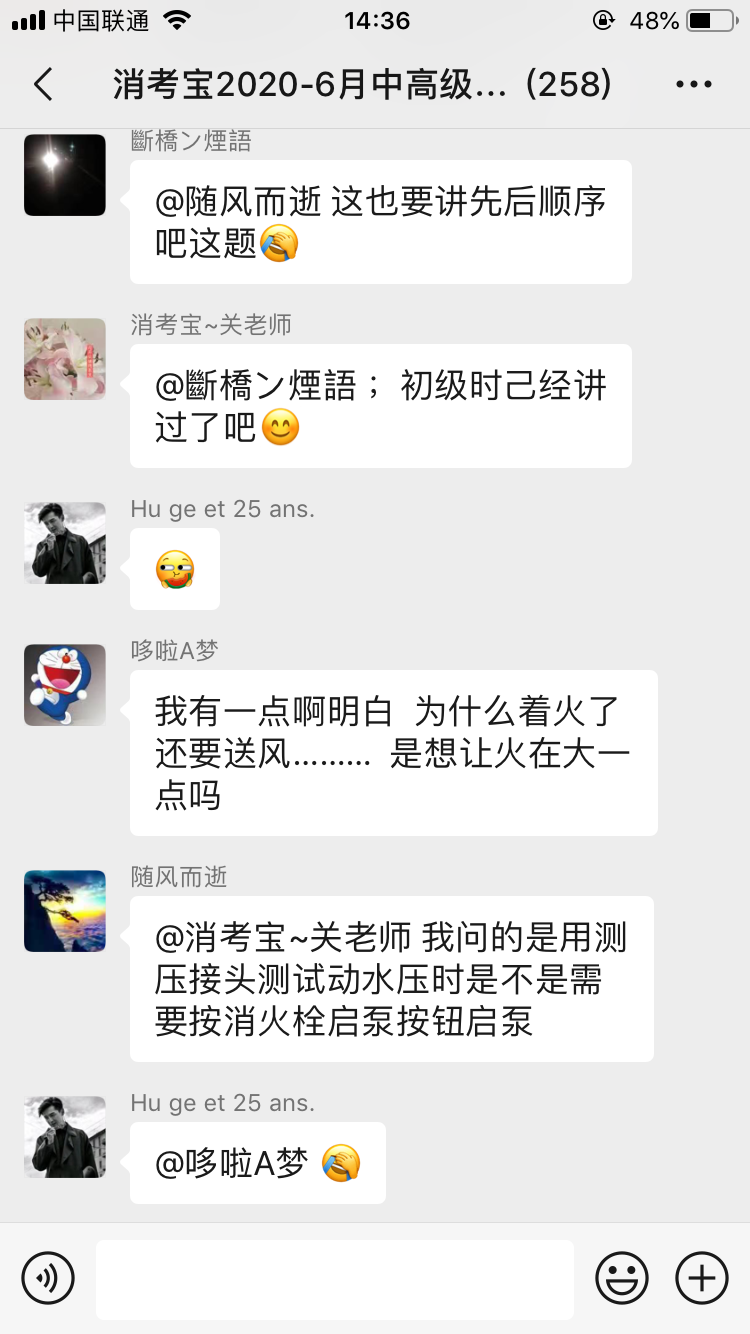Open 随风而逝's profile avatar
The height and width of the screenshot is (1334, 750).
[x=65, y=911]
